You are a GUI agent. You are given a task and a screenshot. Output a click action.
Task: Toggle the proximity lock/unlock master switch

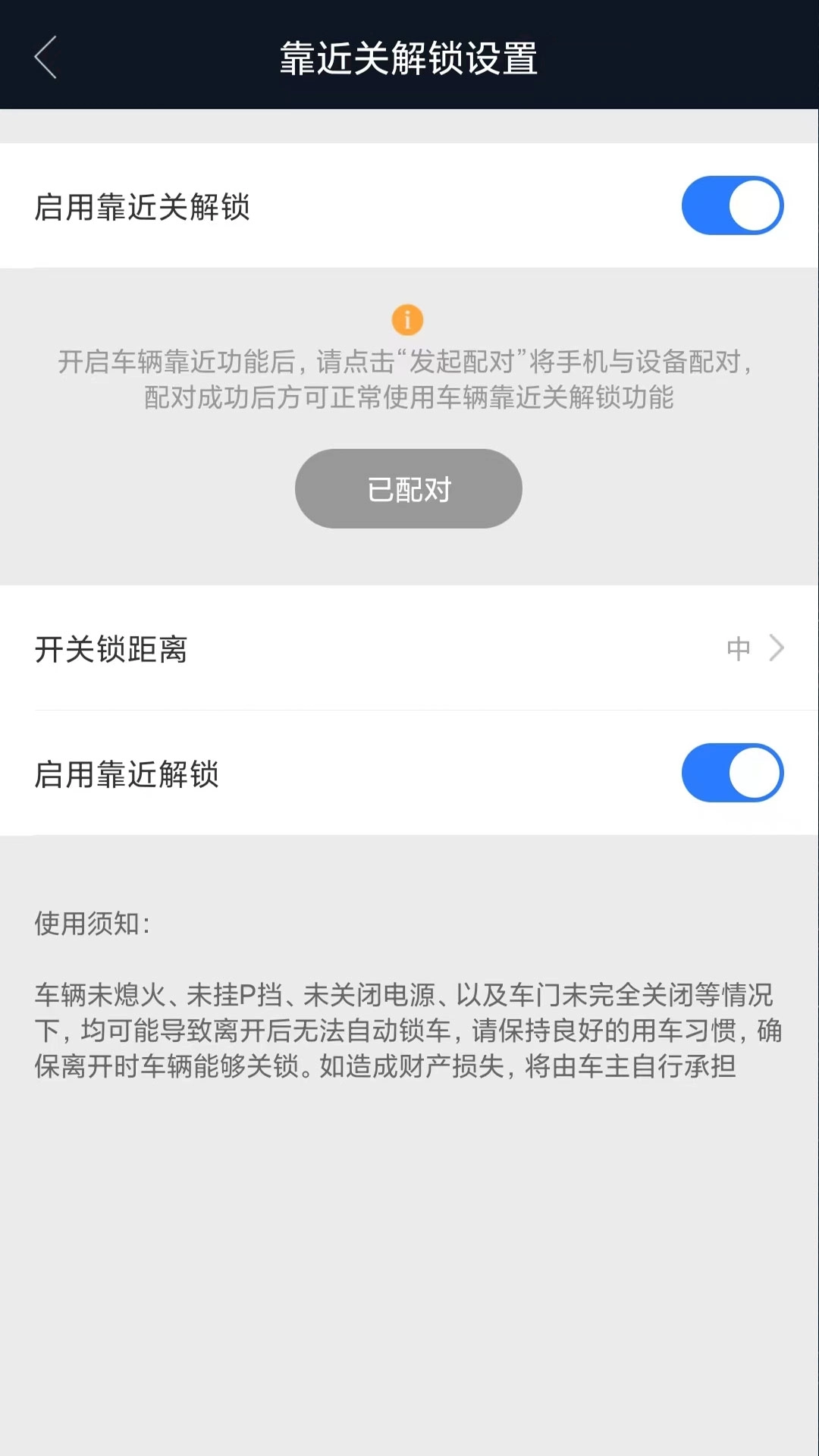point(731,205)
